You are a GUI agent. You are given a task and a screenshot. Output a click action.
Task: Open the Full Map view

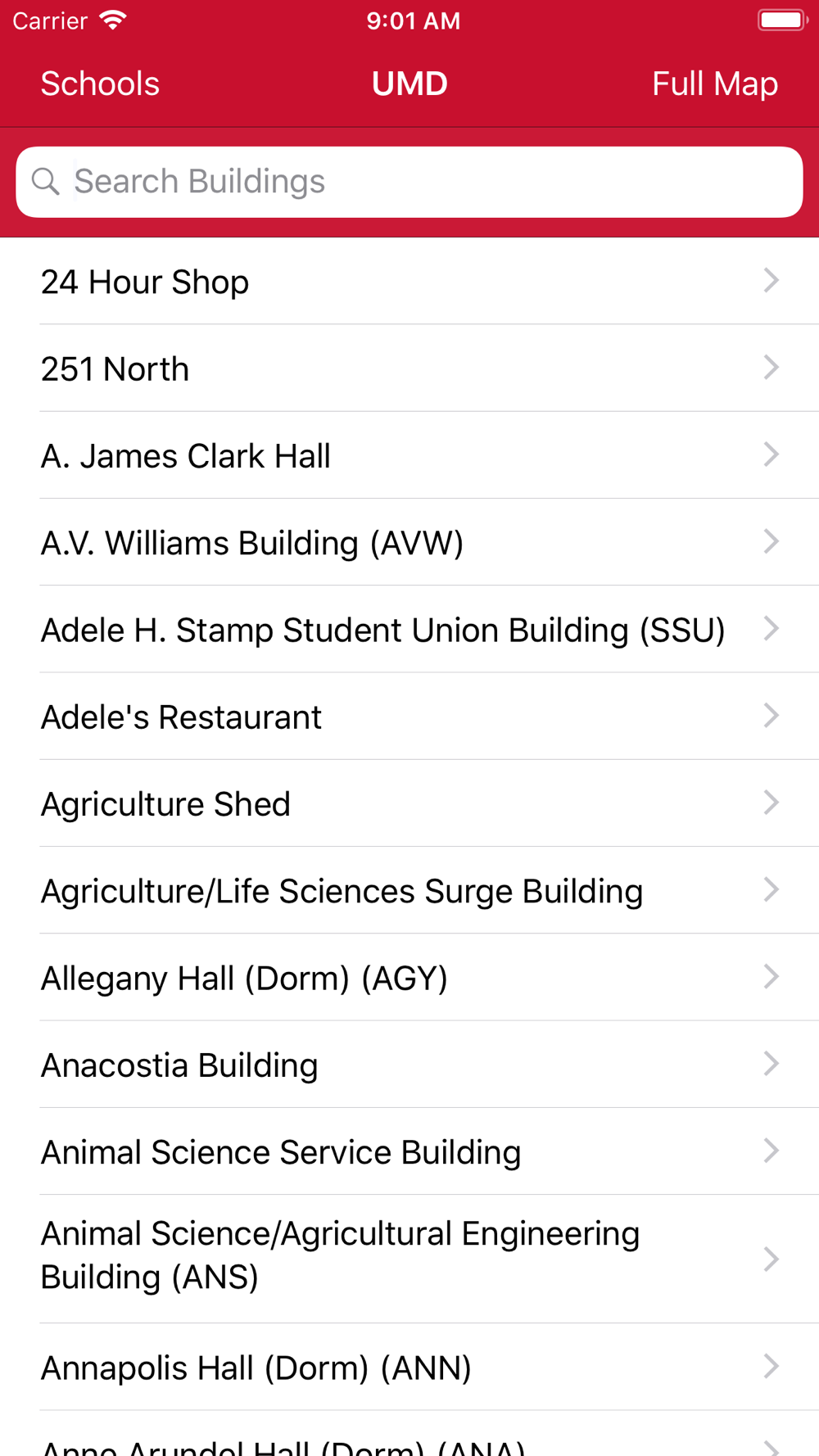pyautogui.click(x=714, y=84)
